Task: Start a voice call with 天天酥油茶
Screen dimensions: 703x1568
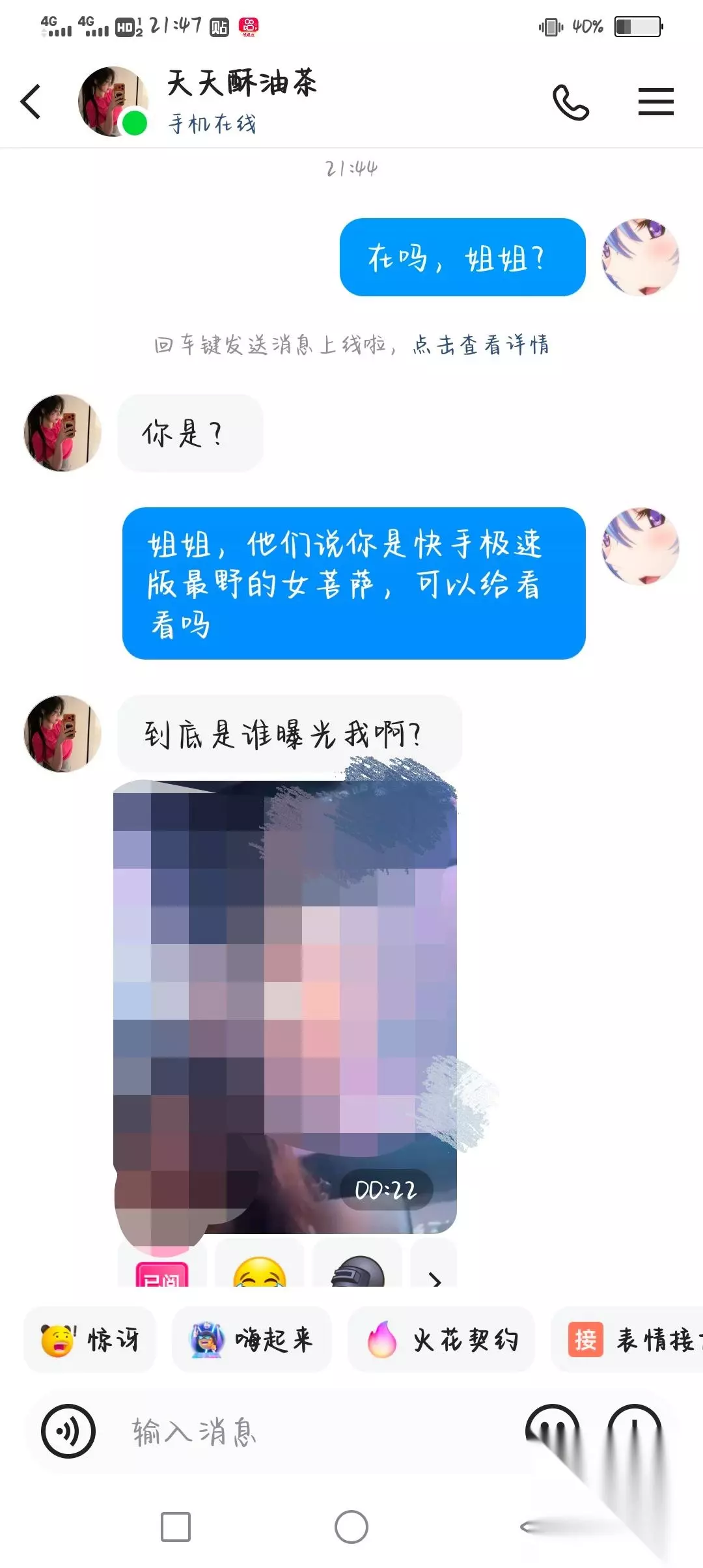Action: 570,102
